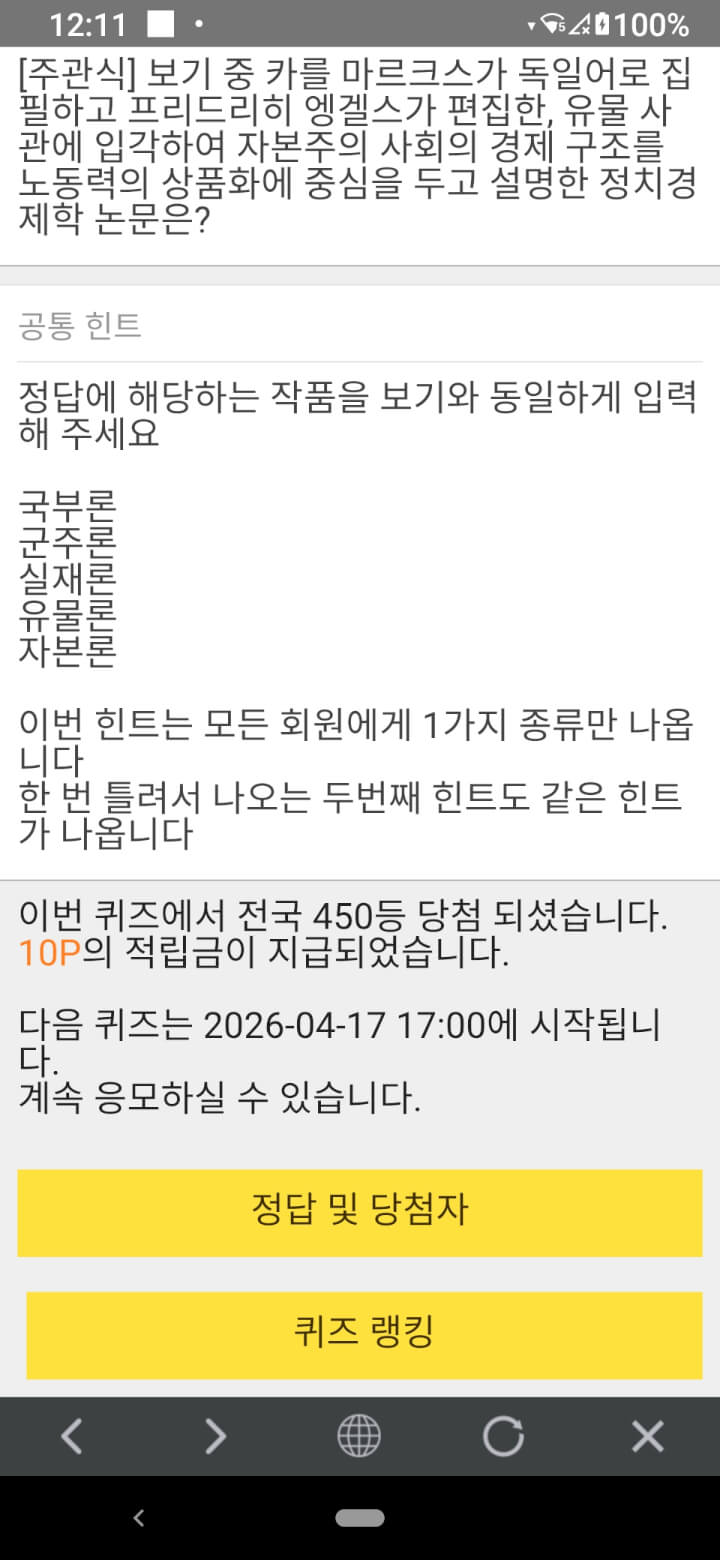Go forward to next web page
This screenshot has width=720, height=1560.
point(215,1437)
